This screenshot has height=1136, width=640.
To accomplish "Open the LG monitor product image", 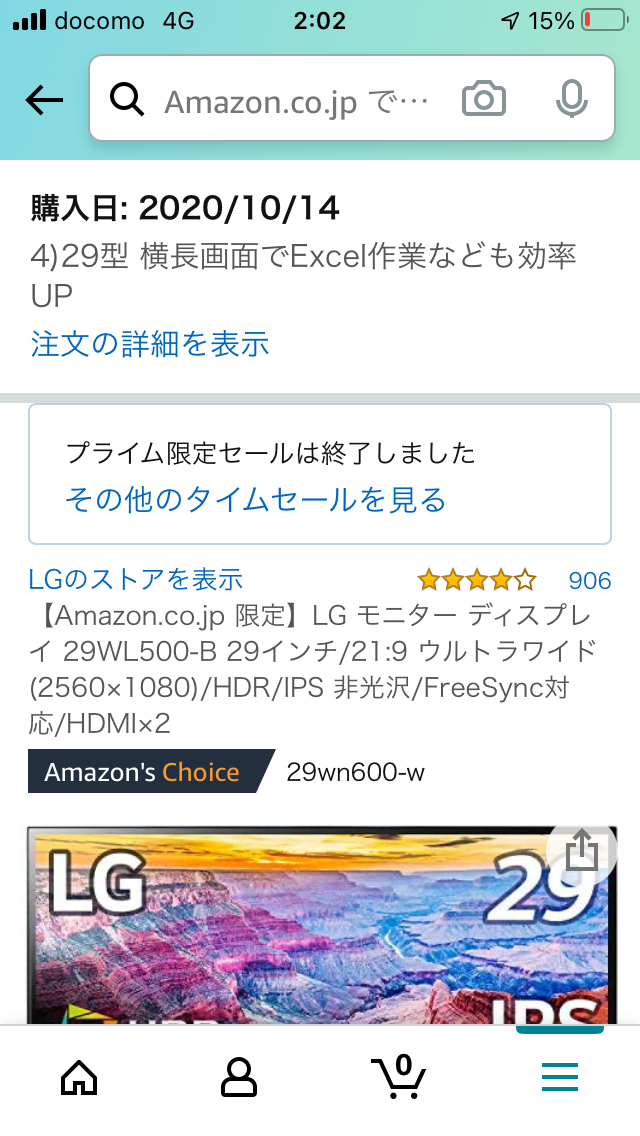I will 322,925.
